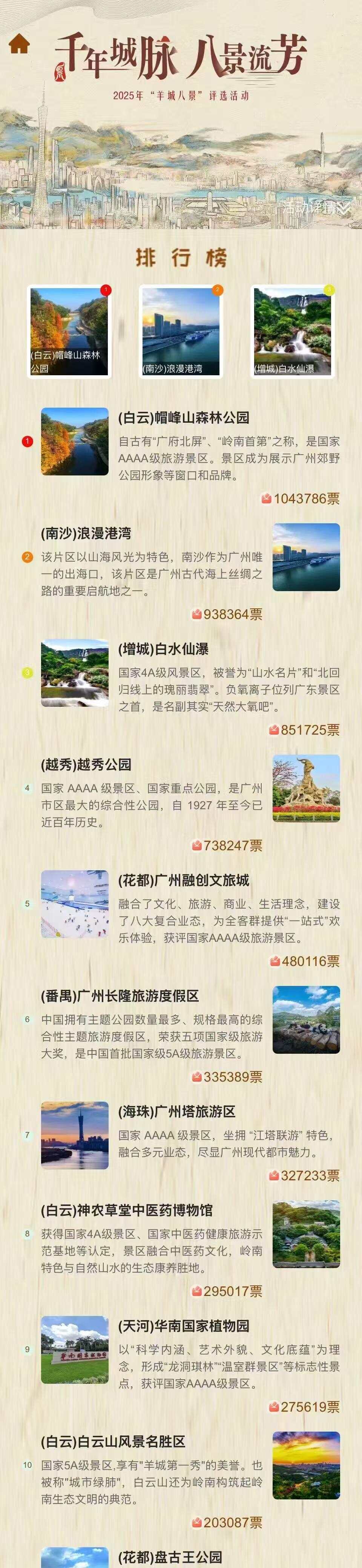Open the (白云)帽峰山森林公园 list entry
The width and height of the screenshot is (362, 1568).
click(183, 418)
